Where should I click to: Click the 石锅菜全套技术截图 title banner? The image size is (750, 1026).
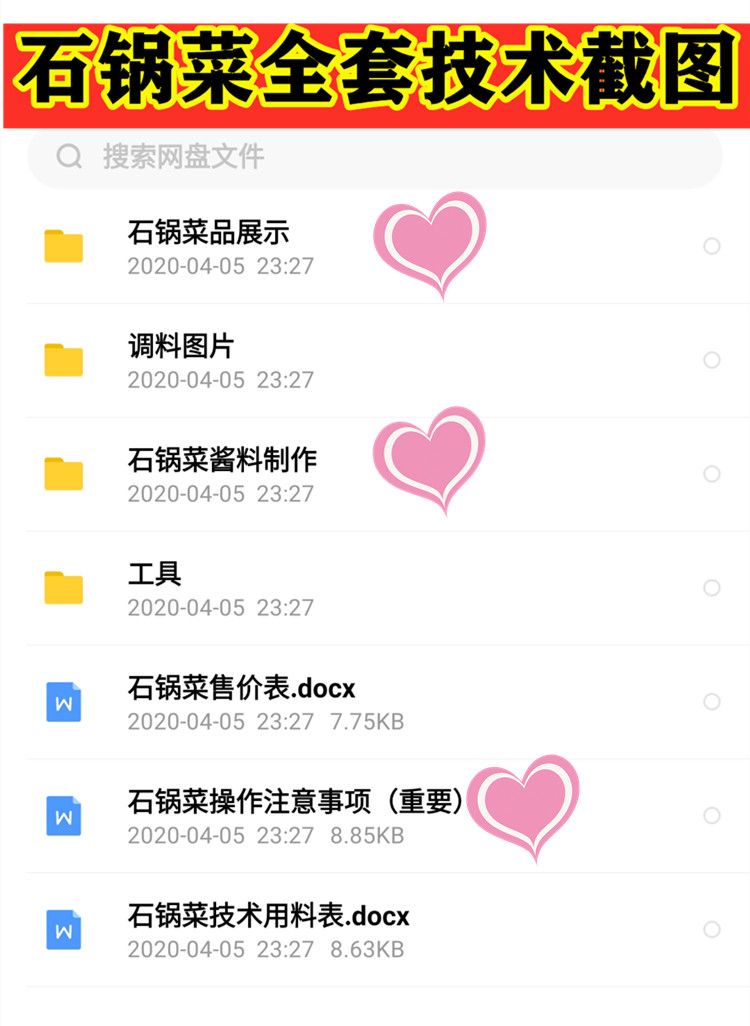tap(375, 66)
